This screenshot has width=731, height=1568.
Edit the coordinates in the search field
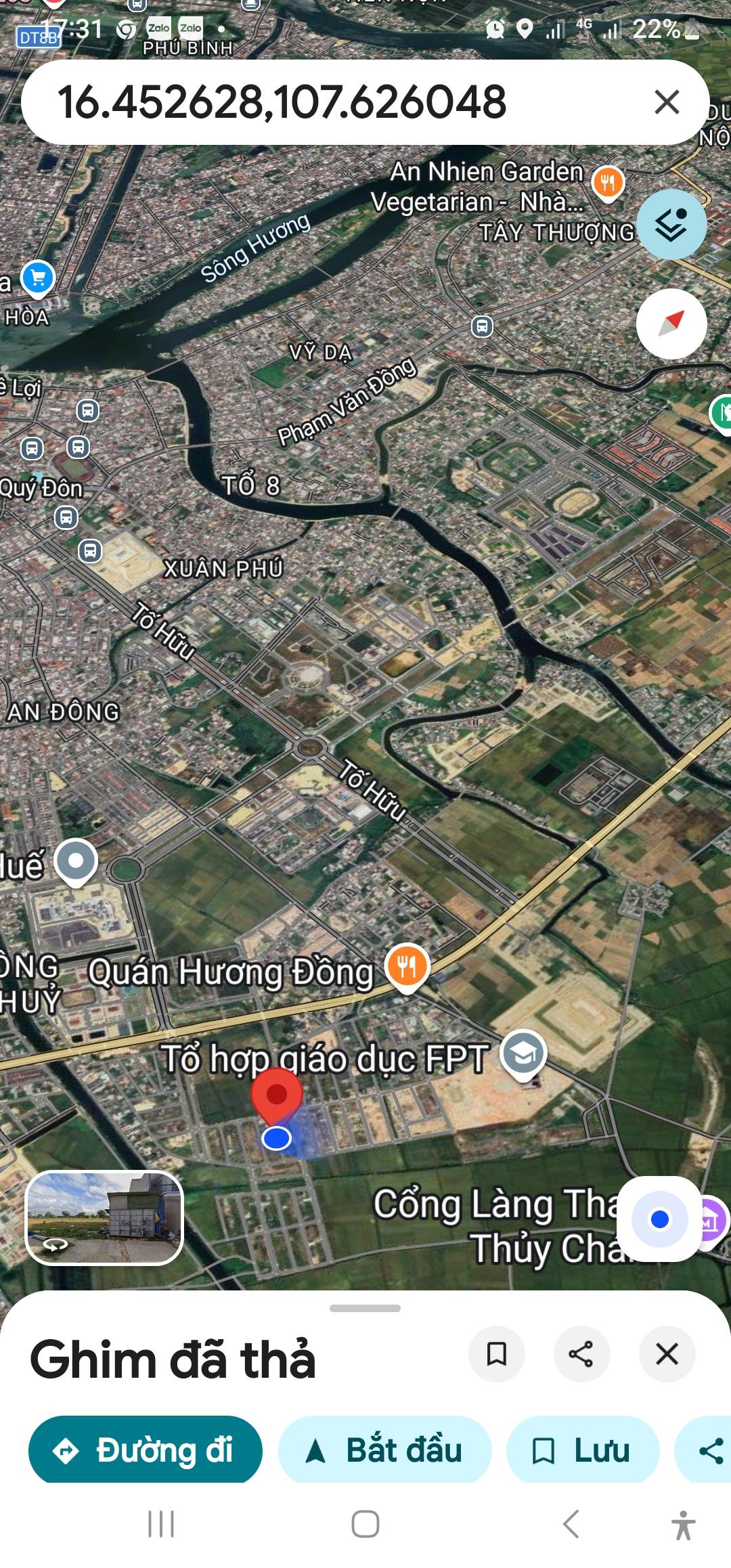click(x=305, y=102)
